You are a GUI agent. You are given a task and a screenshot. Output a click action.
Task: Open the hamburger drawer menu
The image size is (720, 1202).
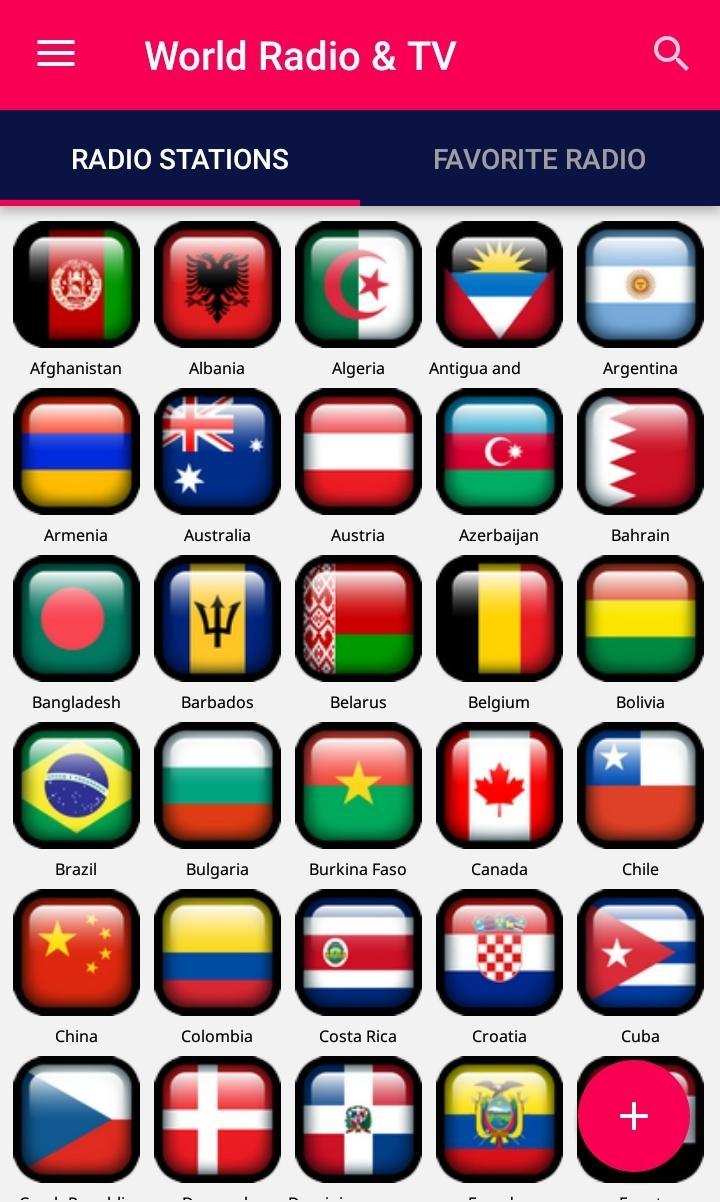56,55
